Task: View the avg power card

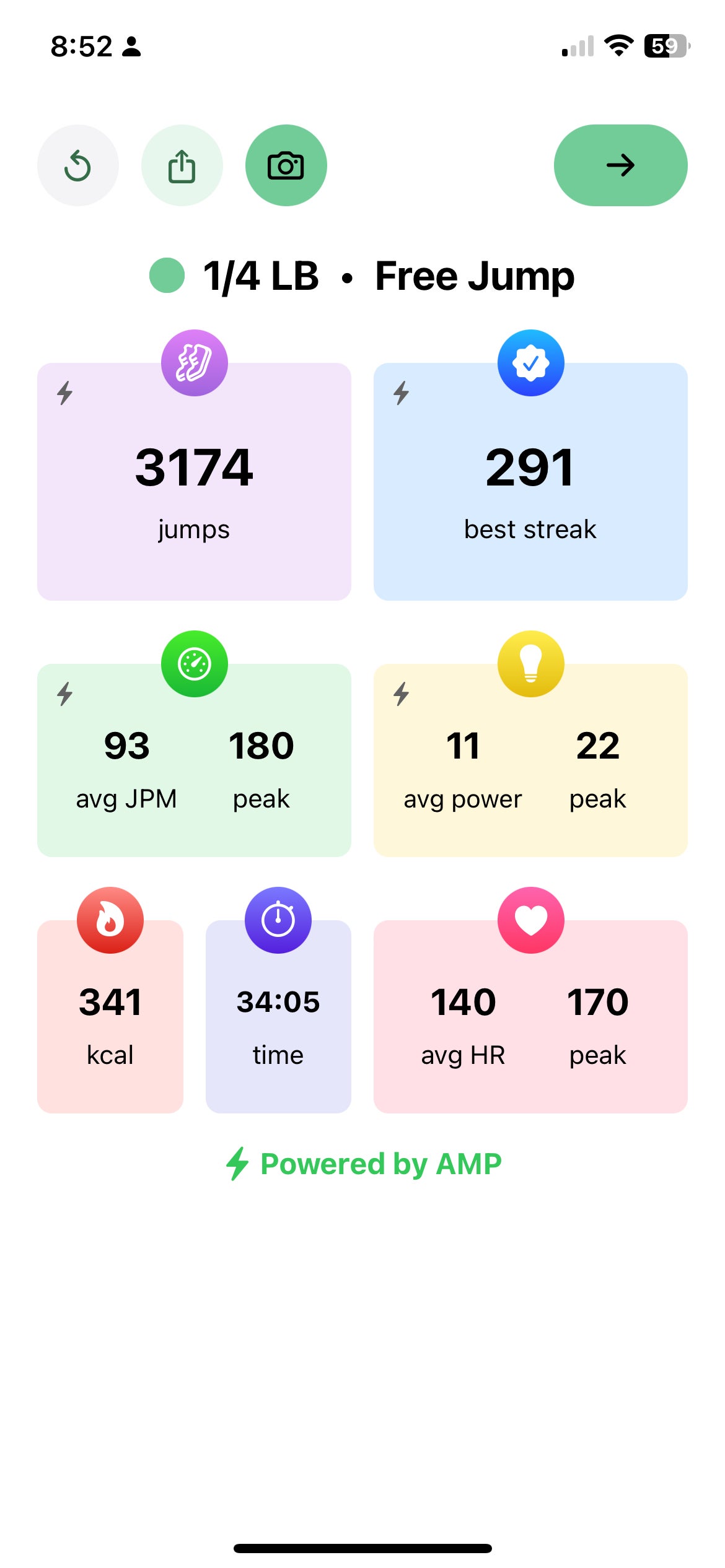Action: point(530,760)
